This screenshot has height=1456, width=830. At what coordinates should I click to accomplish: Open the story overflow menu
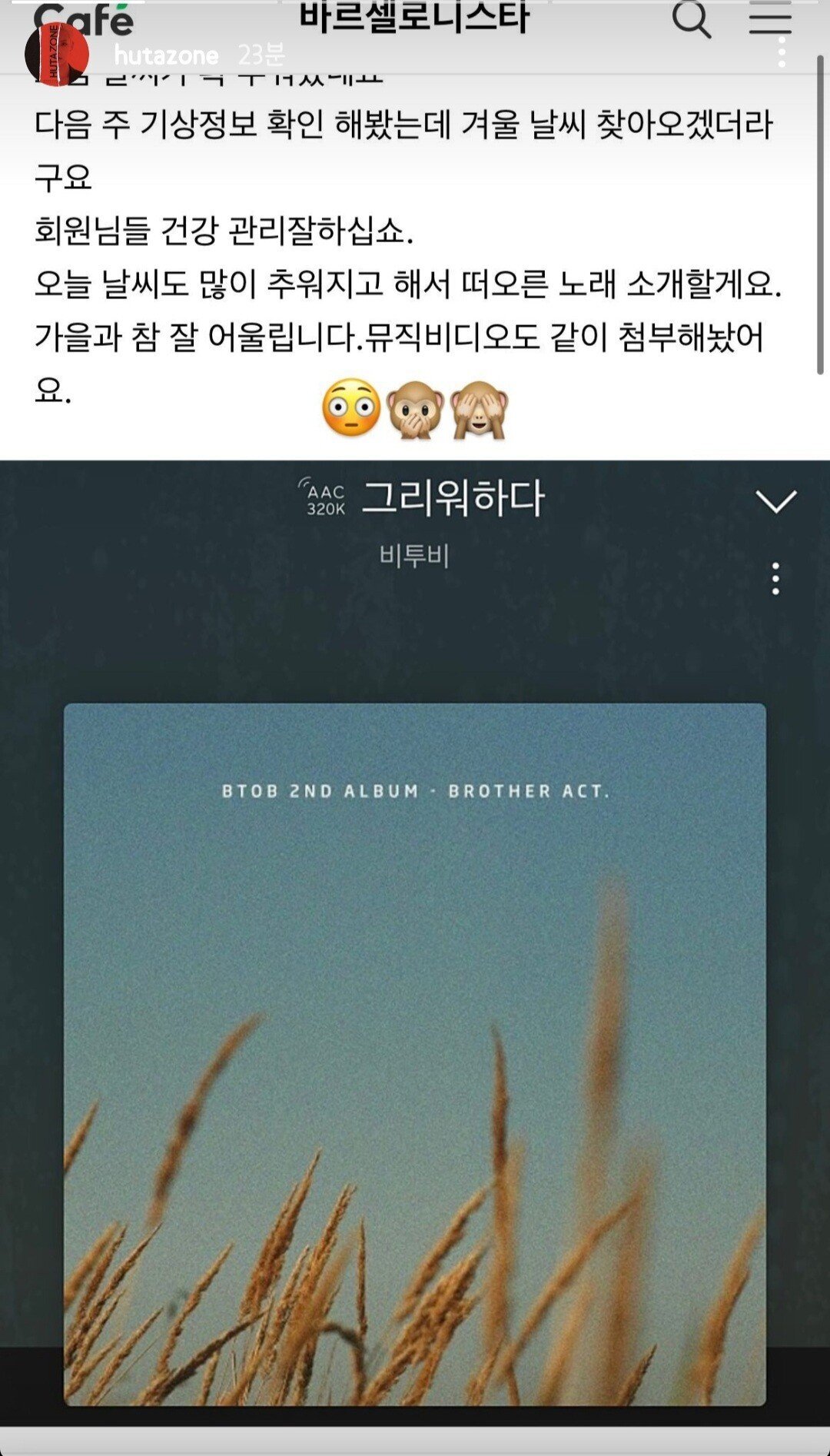(781, 52)
